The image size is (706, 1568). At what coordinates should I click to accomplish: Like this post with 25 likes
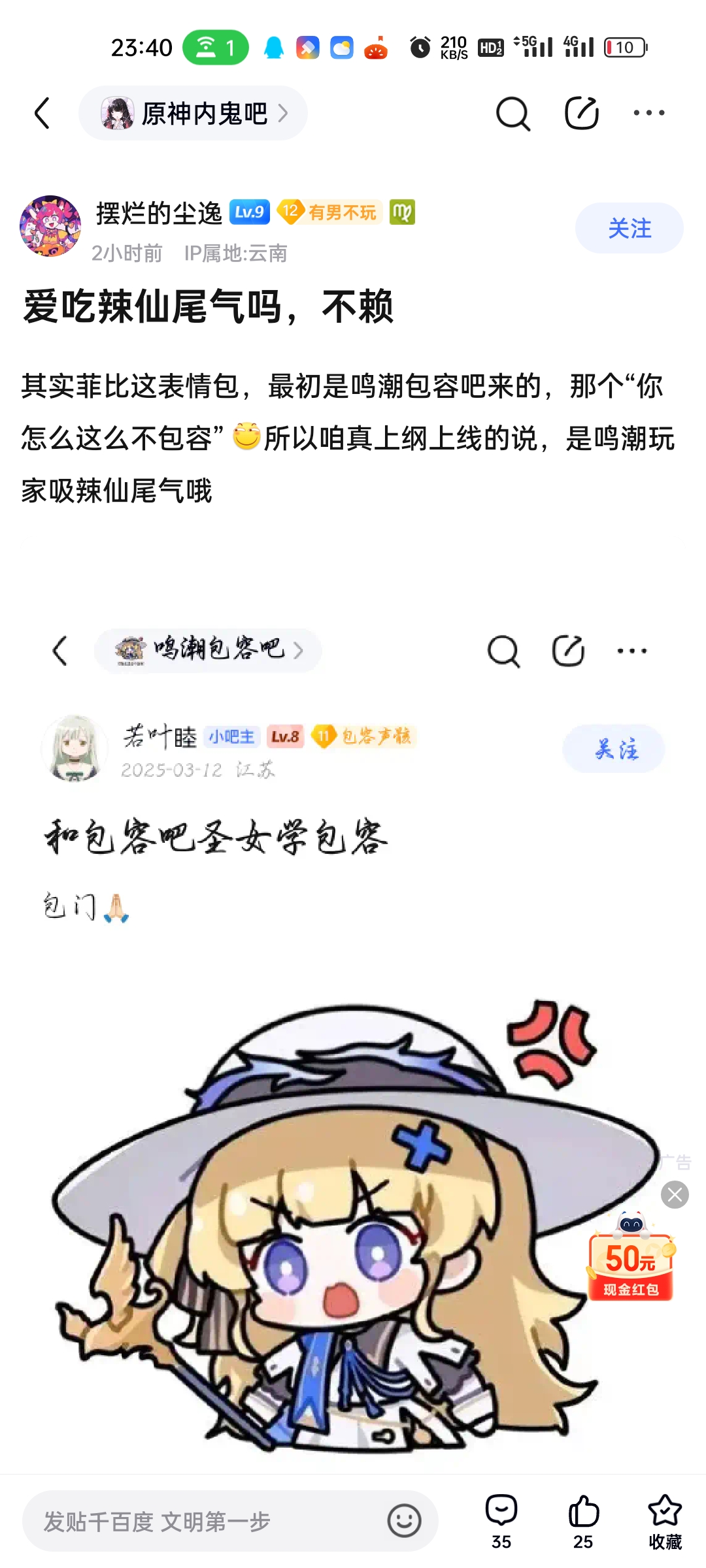[x=583, y=1521]
